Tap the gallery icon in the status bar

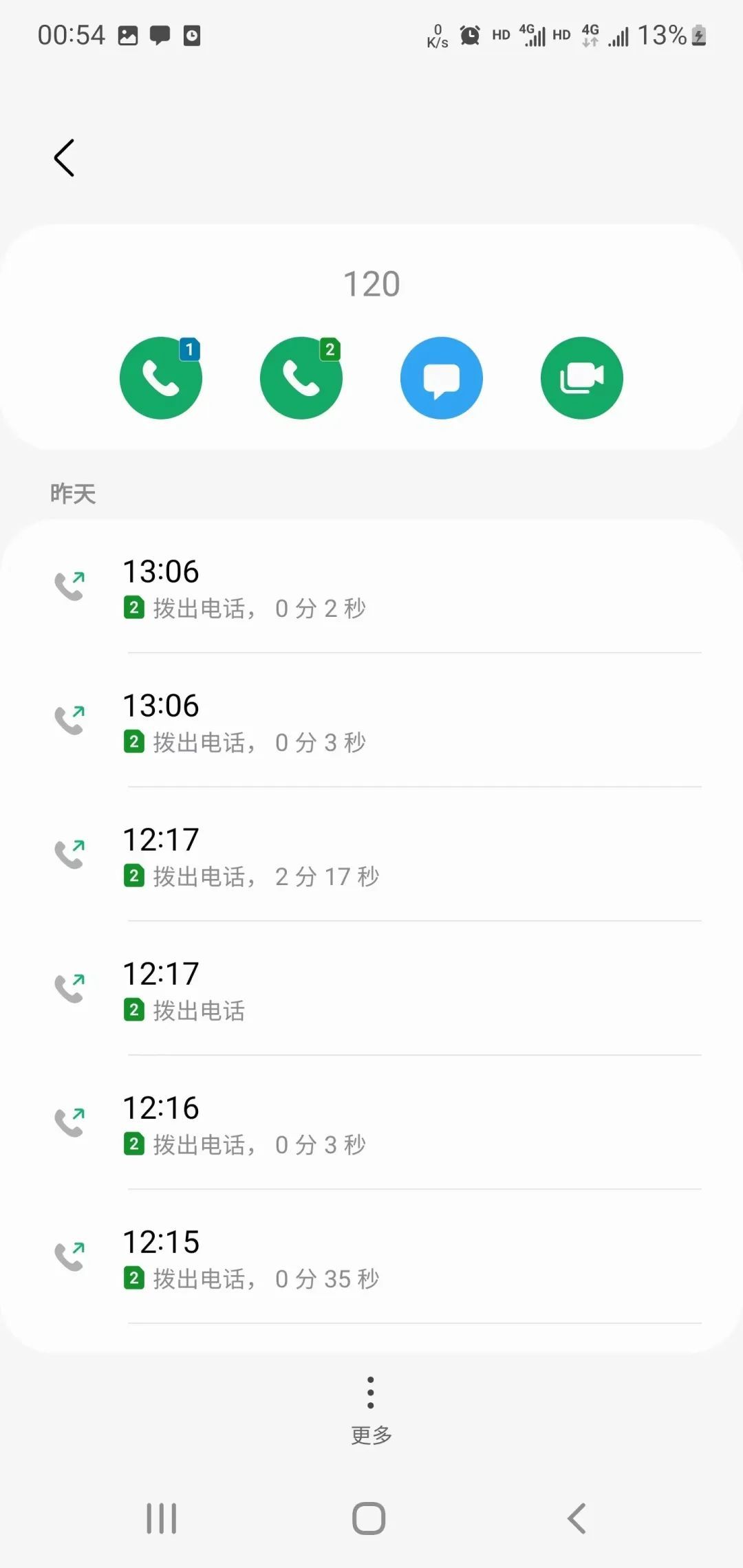[x=127, y=34]
